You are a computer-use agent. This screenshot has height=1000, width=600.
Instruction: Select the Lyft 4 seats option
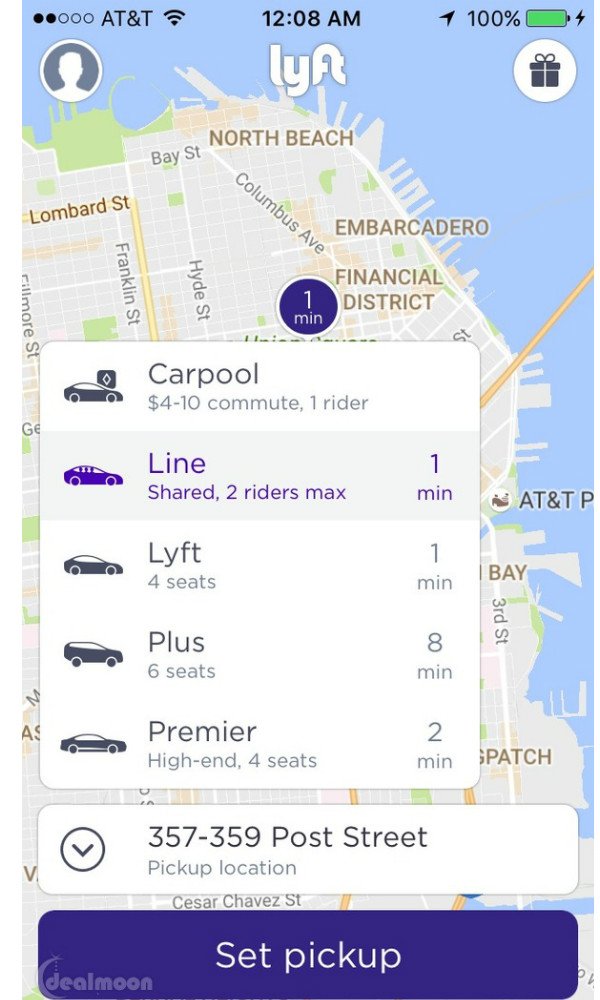coord(259,565)
